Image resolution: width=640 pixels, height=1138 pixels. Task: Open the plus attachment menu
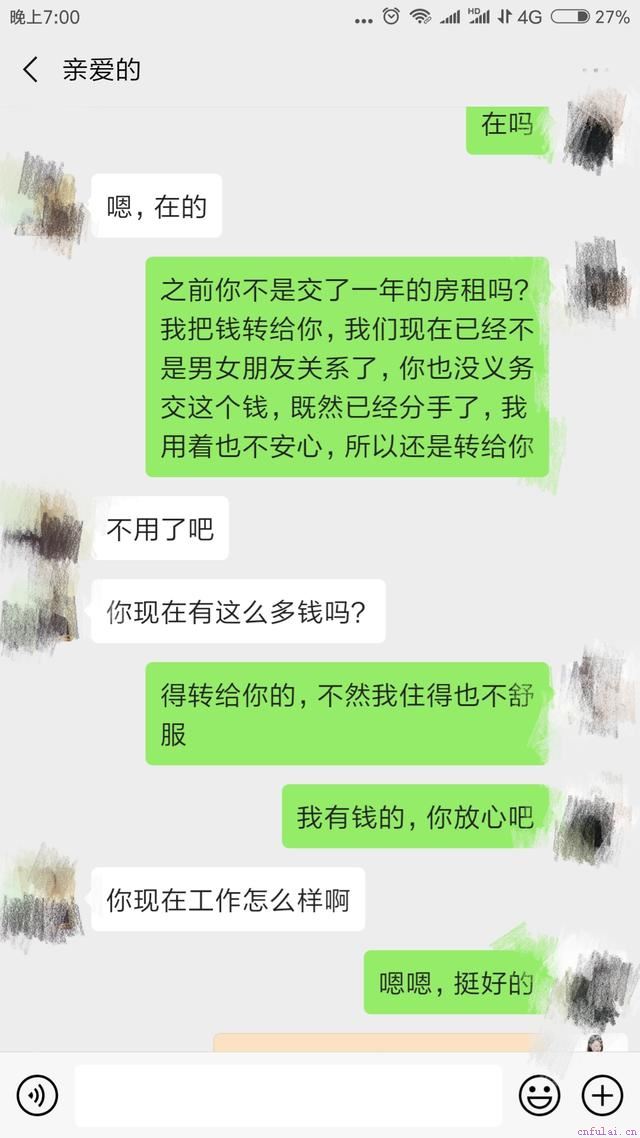click(602, 1096)
